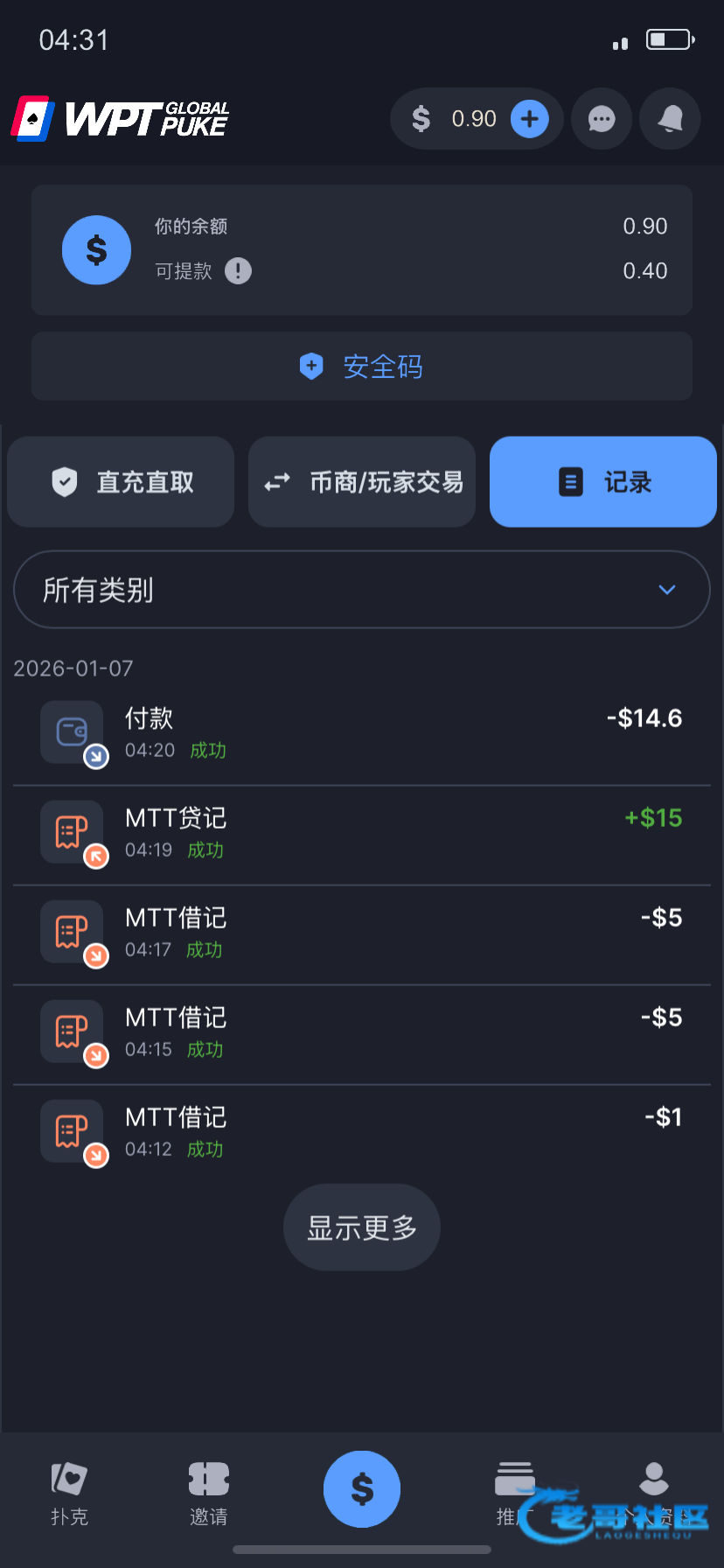The width and height of the screenshot is (724, 1568).
Task: Open the notifications bell
Action: pos(670,119)
